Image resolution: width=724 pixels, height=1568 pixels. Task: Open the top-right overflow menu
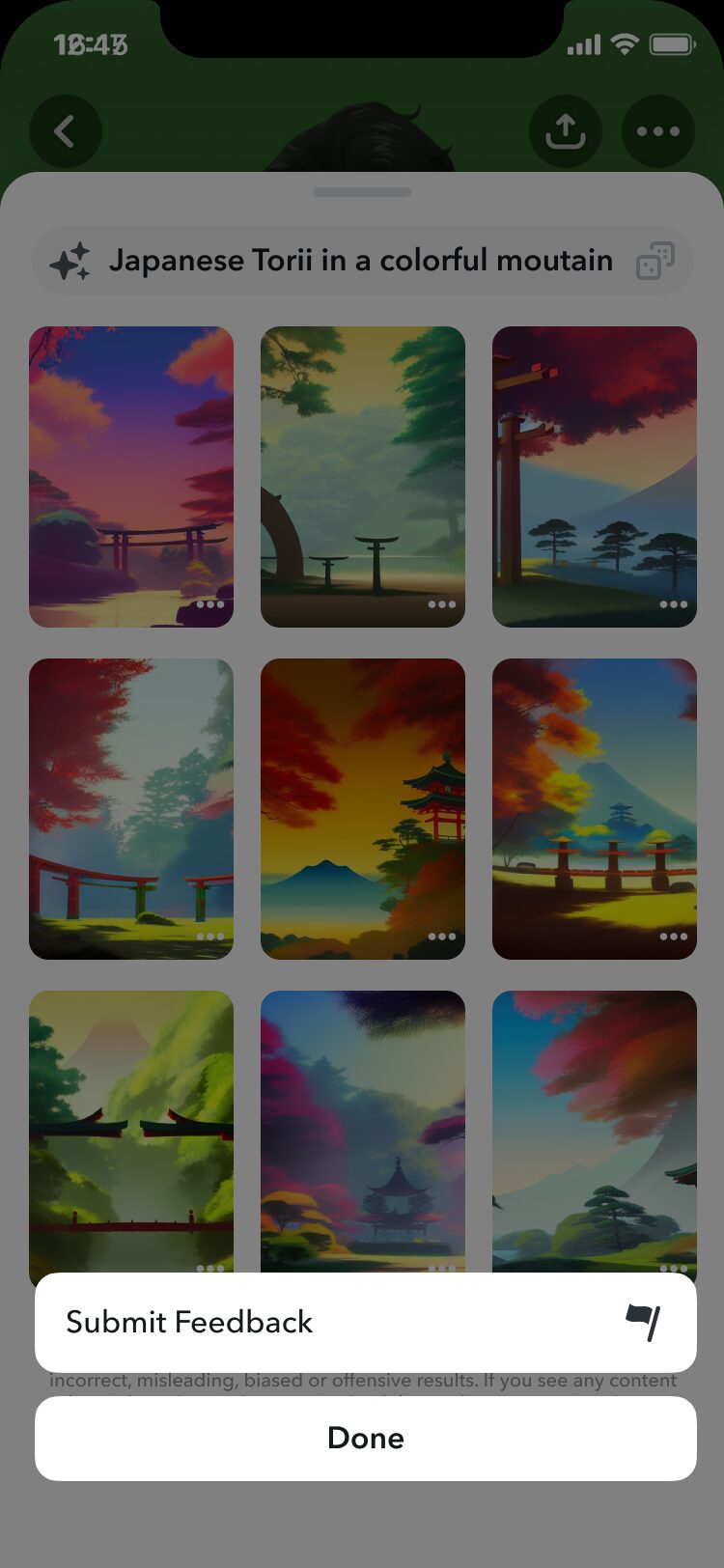(658, 131)
